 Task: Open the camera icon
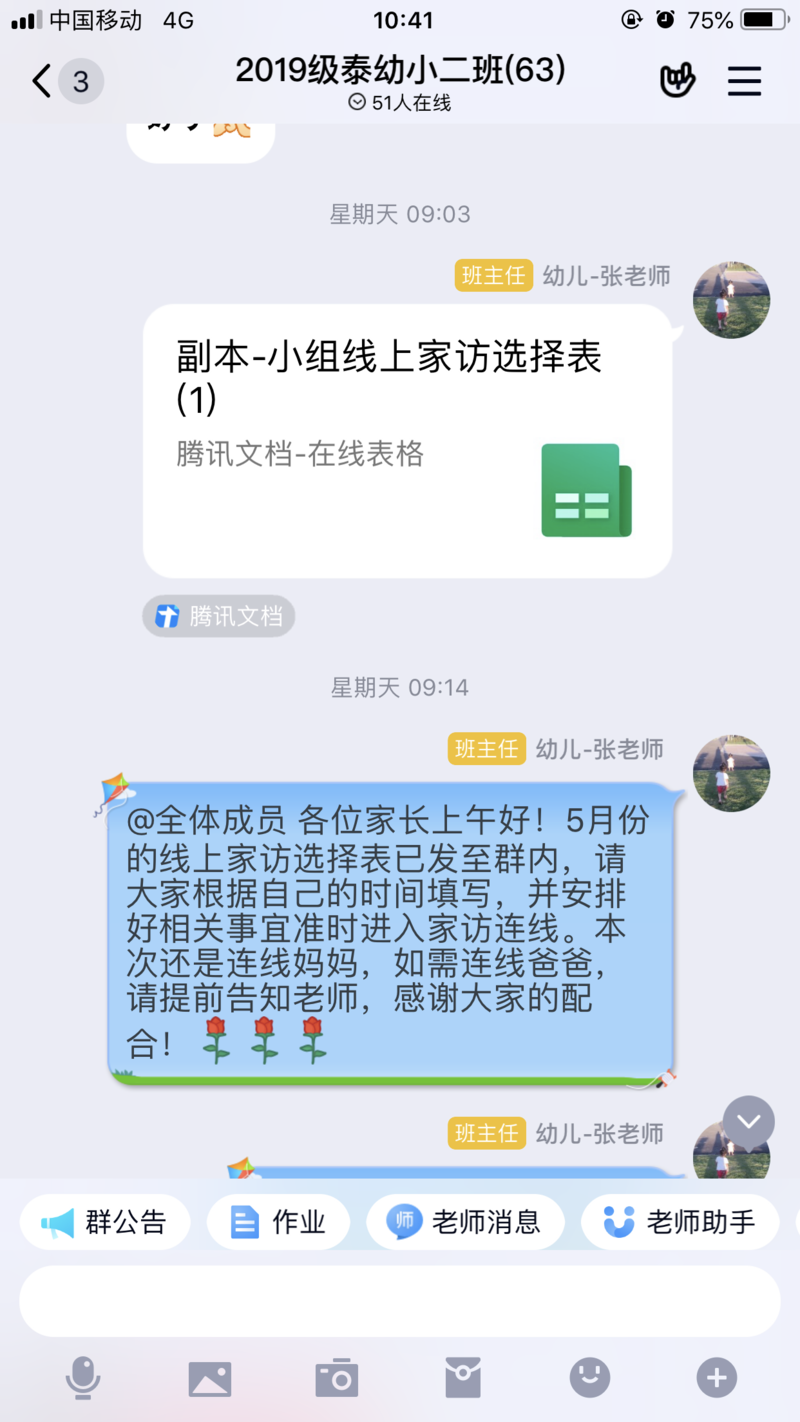click(x=337, y=1378)
